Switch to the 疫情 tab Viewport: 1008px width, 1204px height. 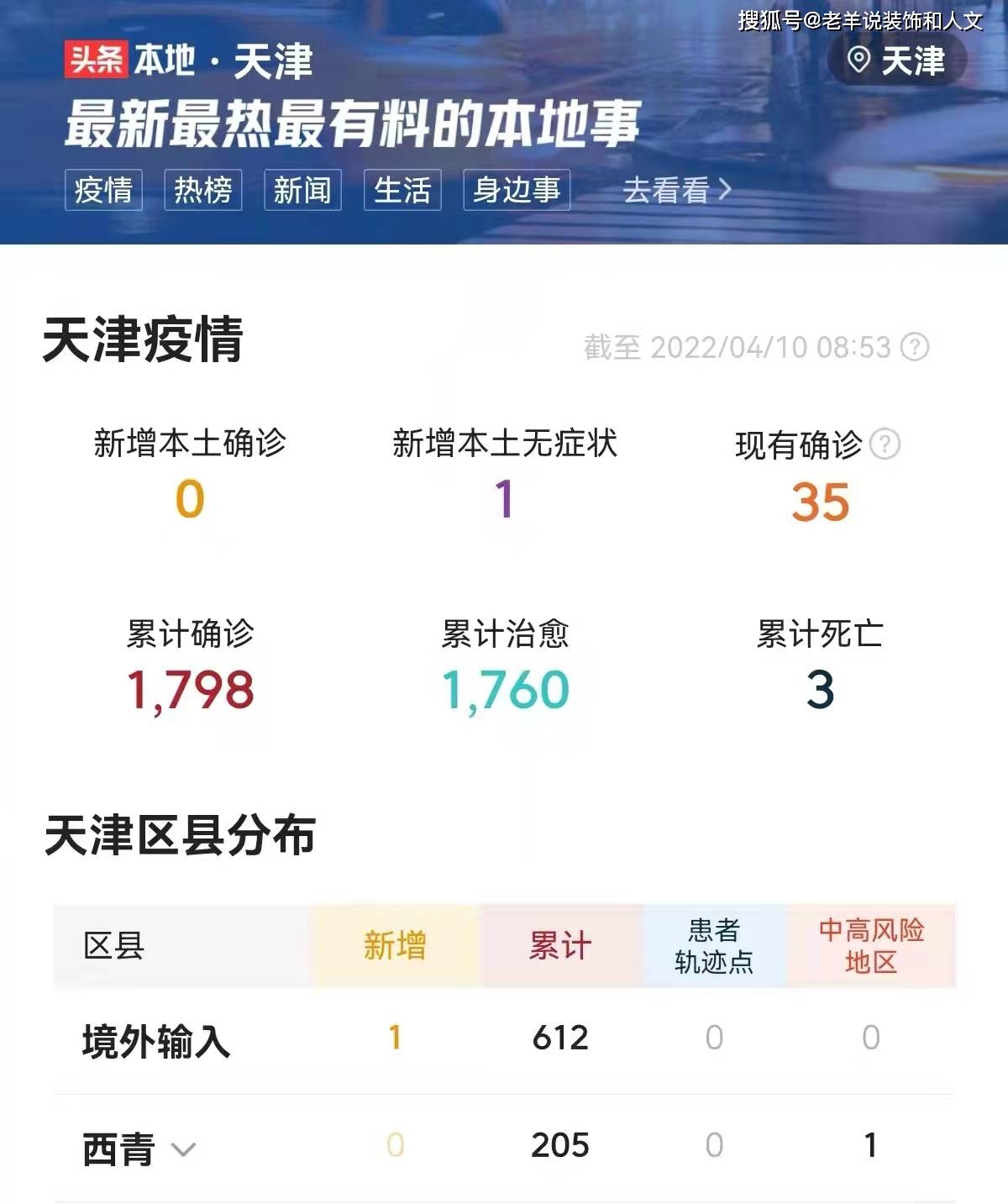pos(104,191)
